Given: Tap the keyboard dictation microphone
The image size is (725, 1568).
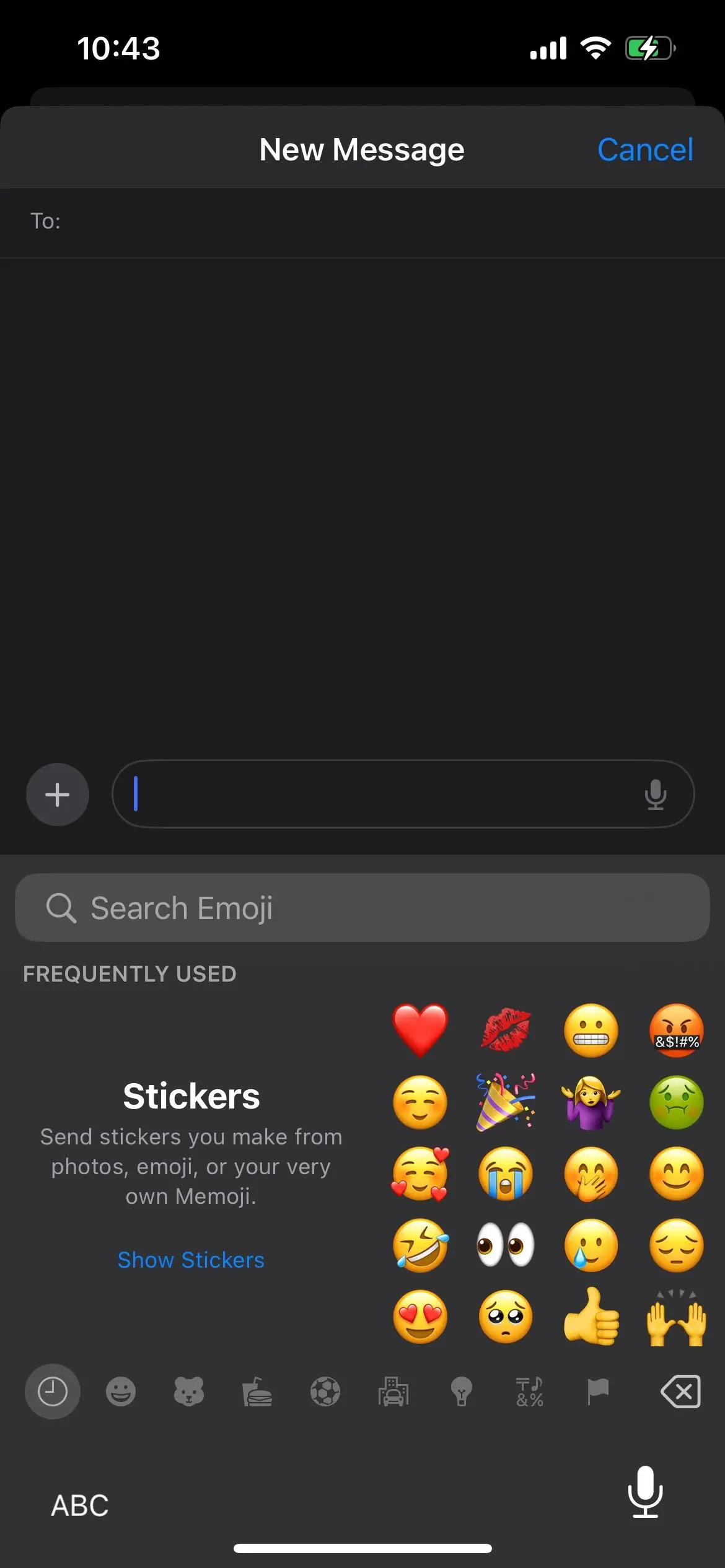Looking at the screenshot, I should click(x=645, y=1492).
